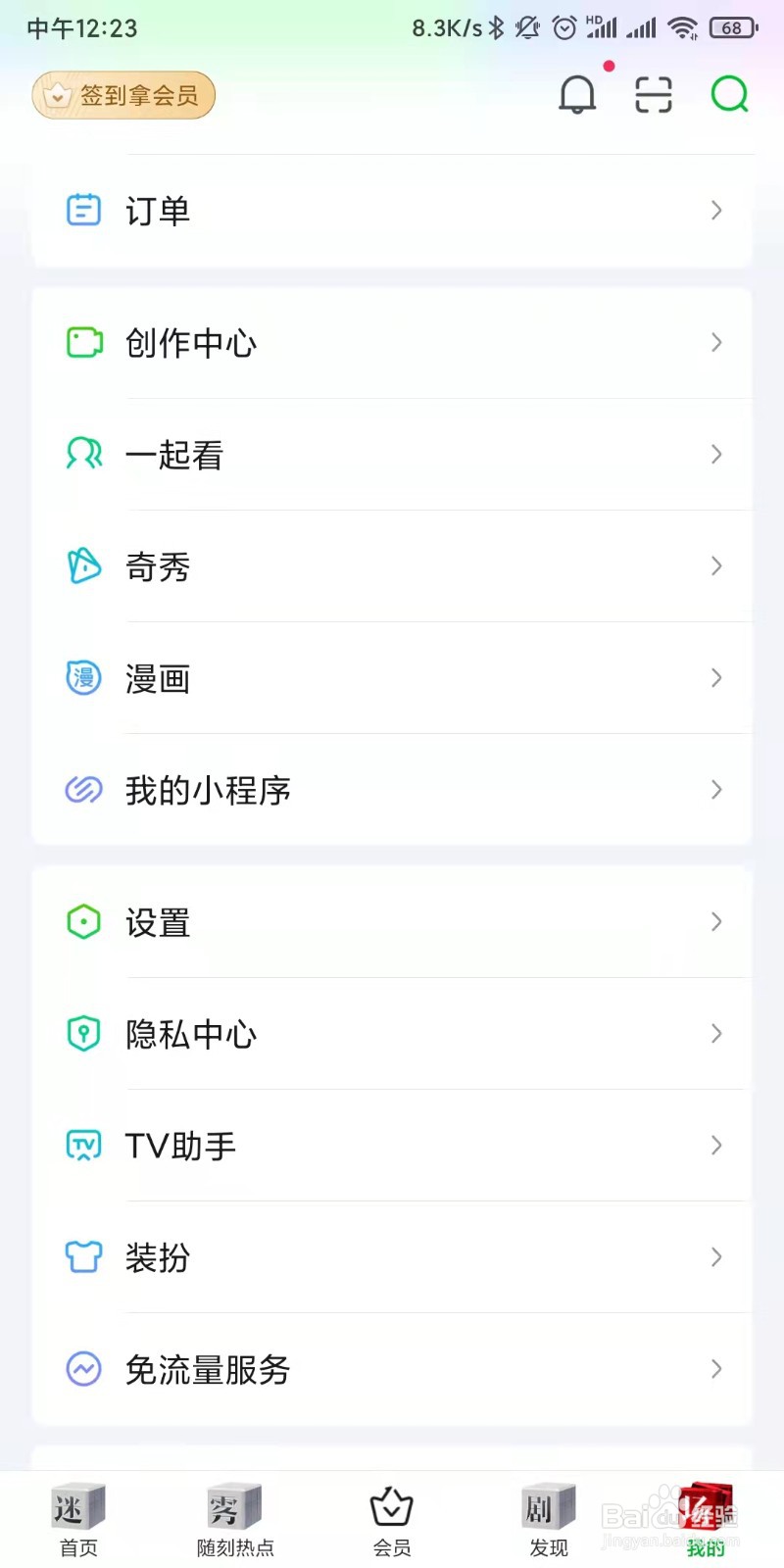Open the 会员 membership crown tab

(391, 1519)
